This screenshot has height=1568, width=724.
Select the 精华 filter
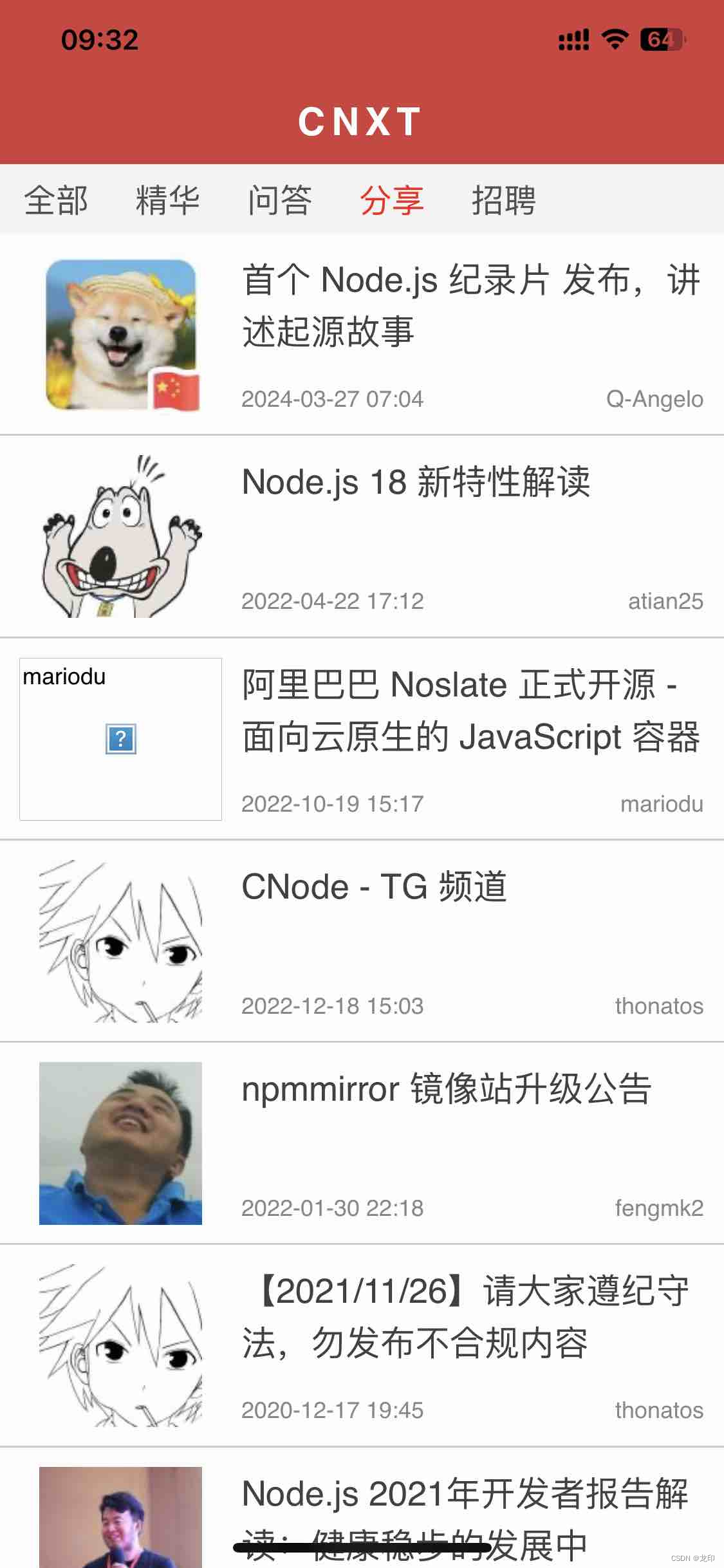point(166,201)
